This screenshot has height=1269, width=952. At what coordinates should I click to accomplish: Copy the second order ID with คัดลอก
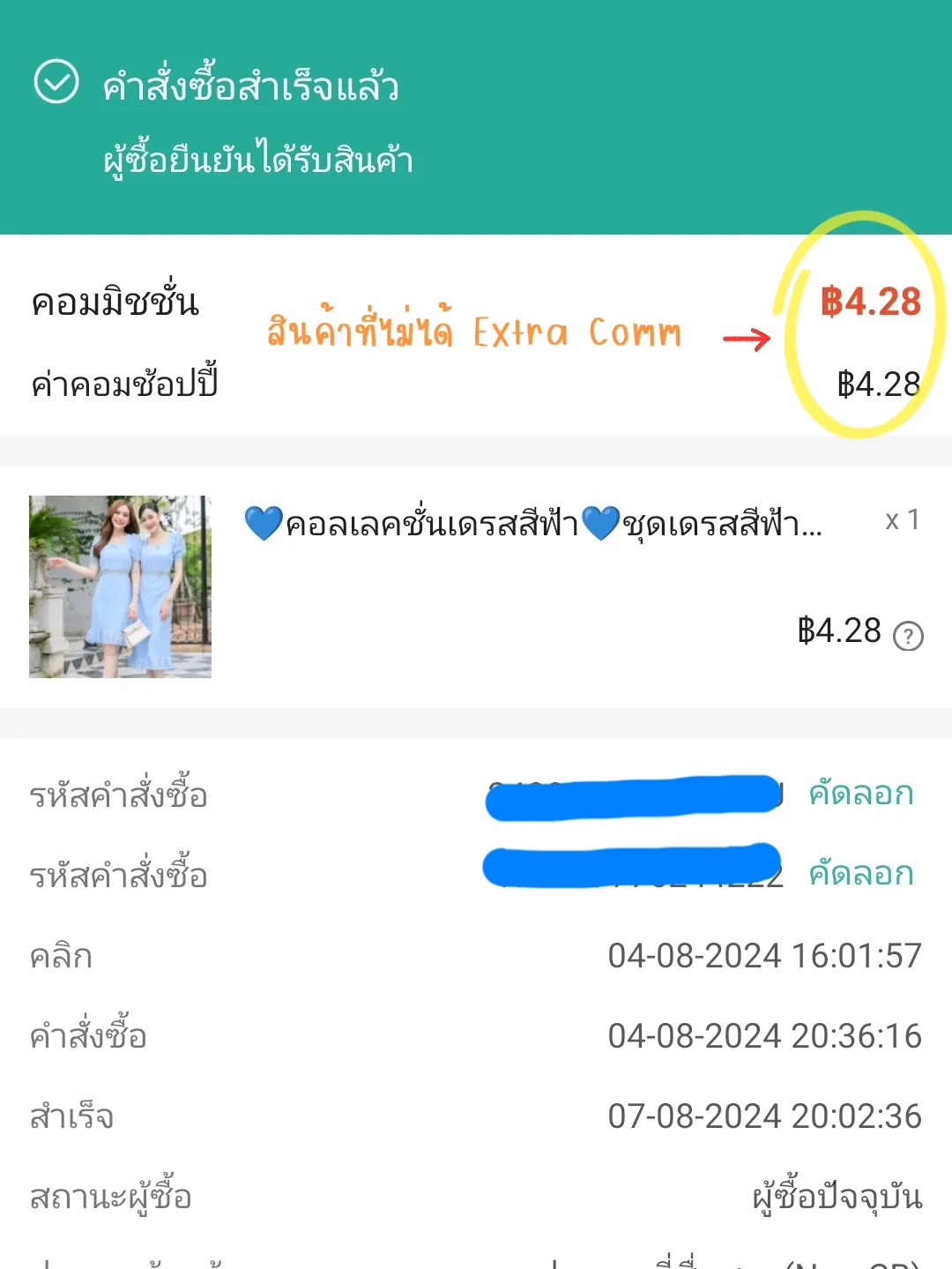click(x=861, y=875)
